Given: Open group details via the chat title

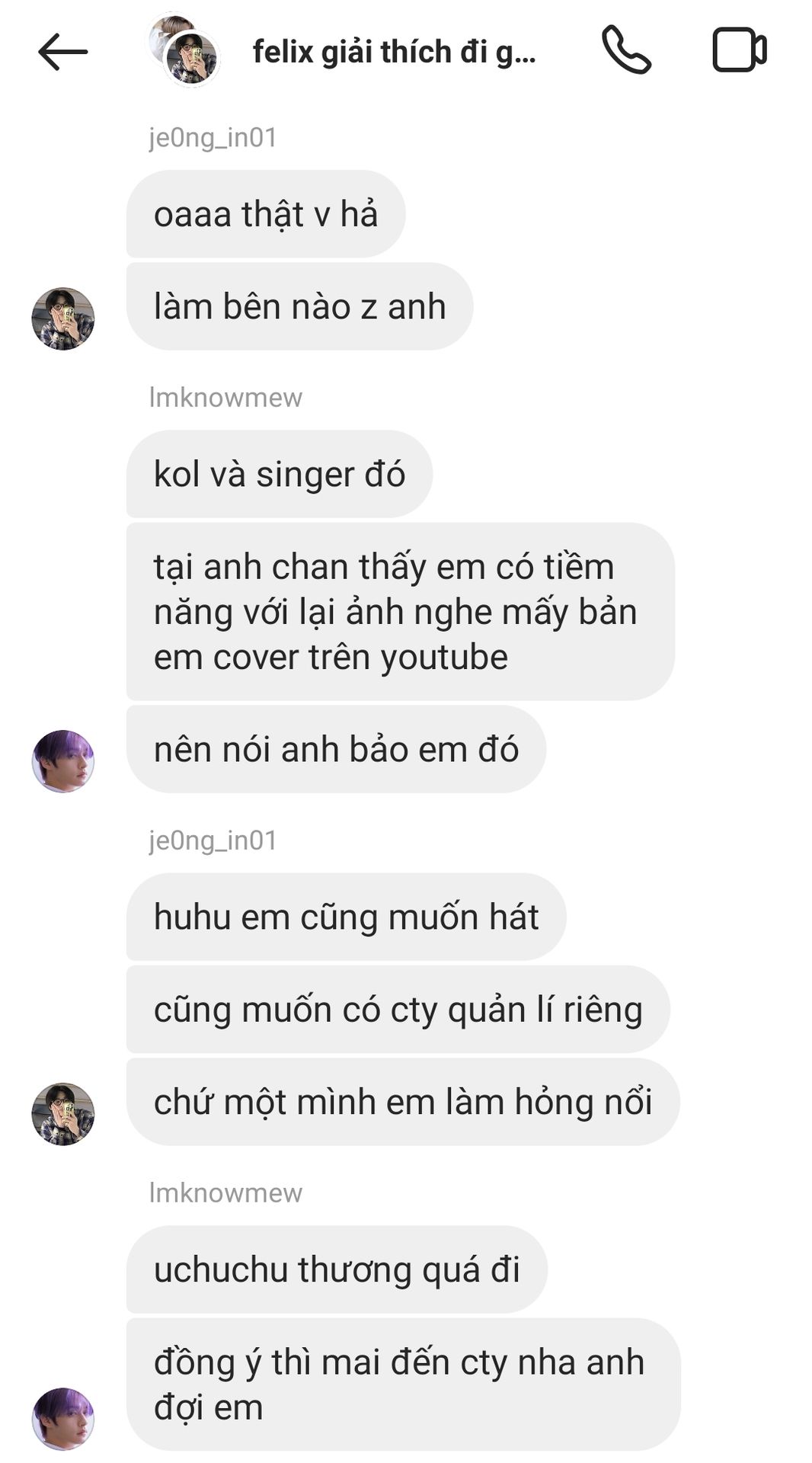Looking at the screenshot, I should [394, 52].
